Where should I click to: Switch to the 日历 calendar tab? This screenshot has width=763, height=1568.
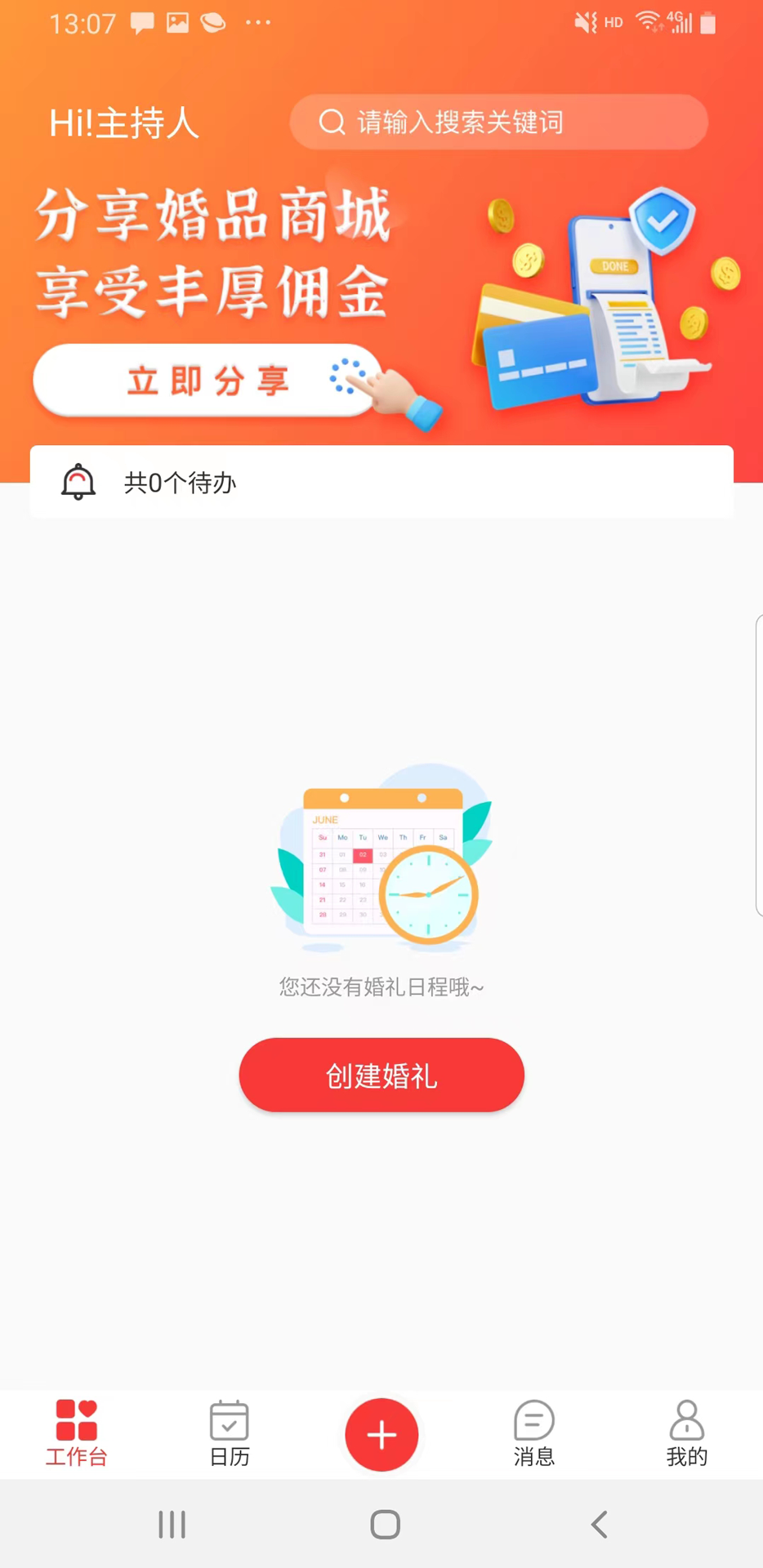(229, 1434)
